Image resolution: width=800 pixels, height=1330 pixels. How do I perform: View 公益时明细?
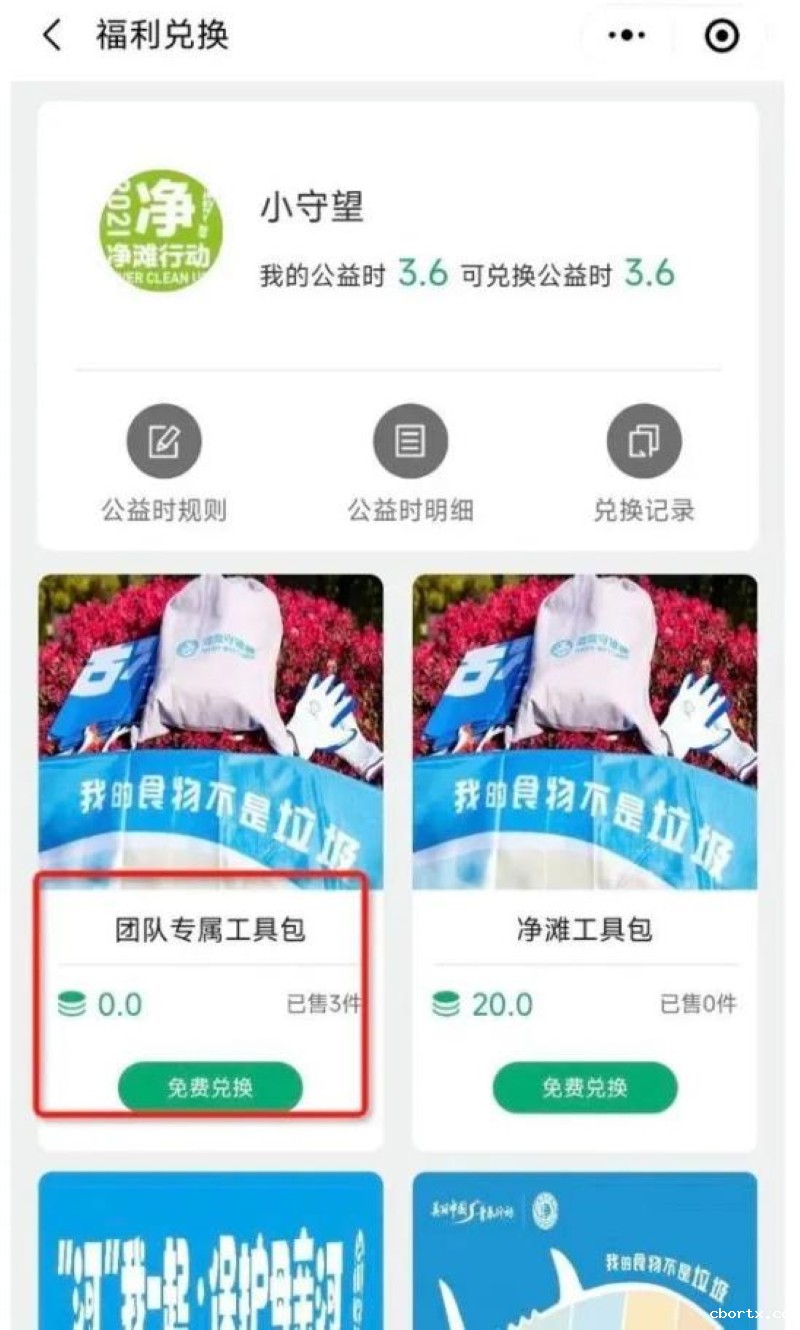[410, 462]
